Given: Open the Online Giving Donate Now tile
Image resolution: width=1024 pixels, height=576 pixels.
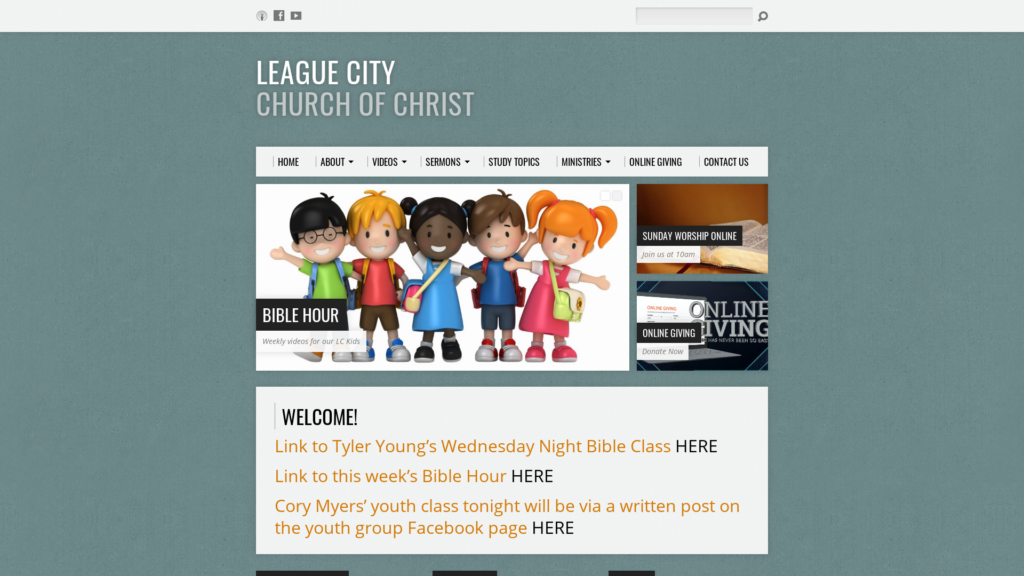Looking at the screenshot, I should coord(702,326).
